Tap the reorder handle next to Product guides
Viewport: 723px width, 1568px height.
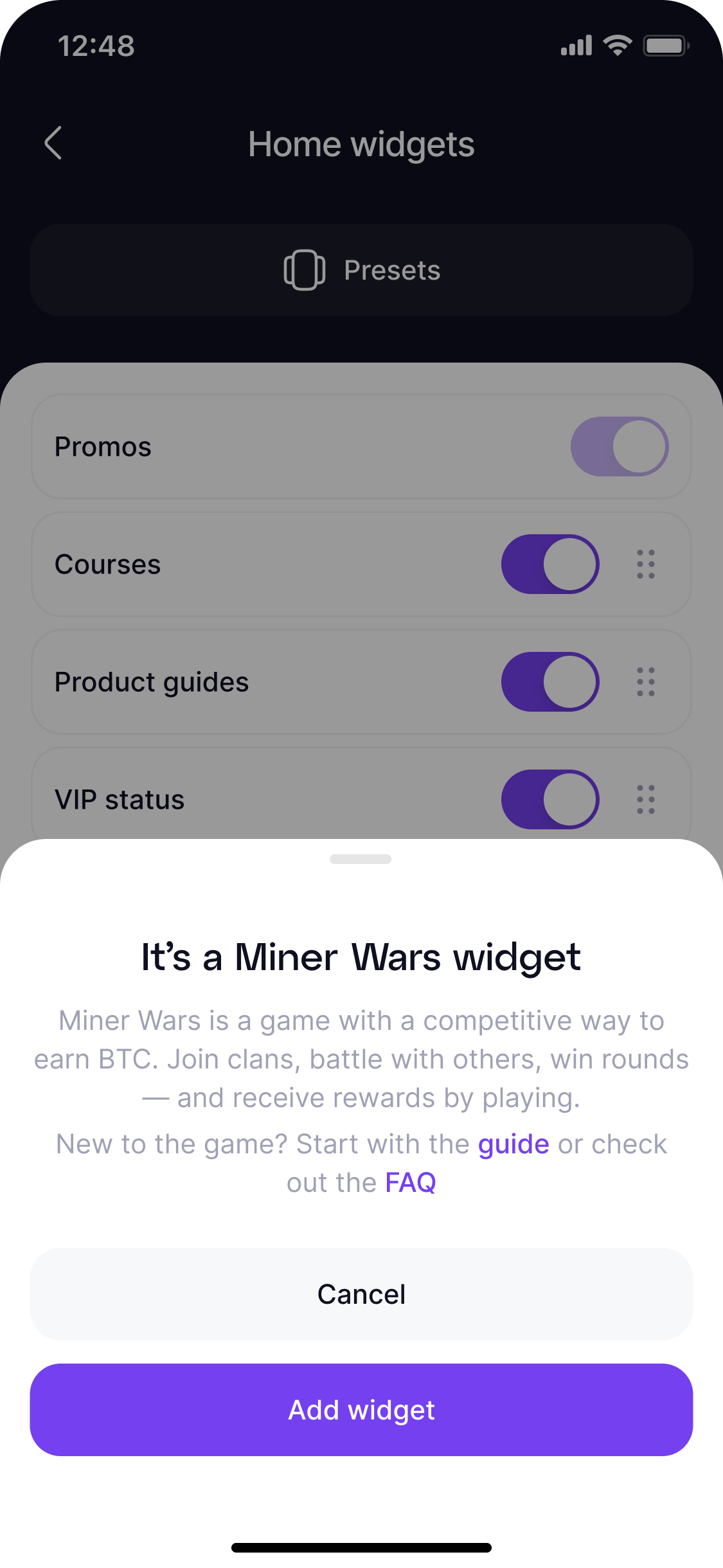point(645,682)
